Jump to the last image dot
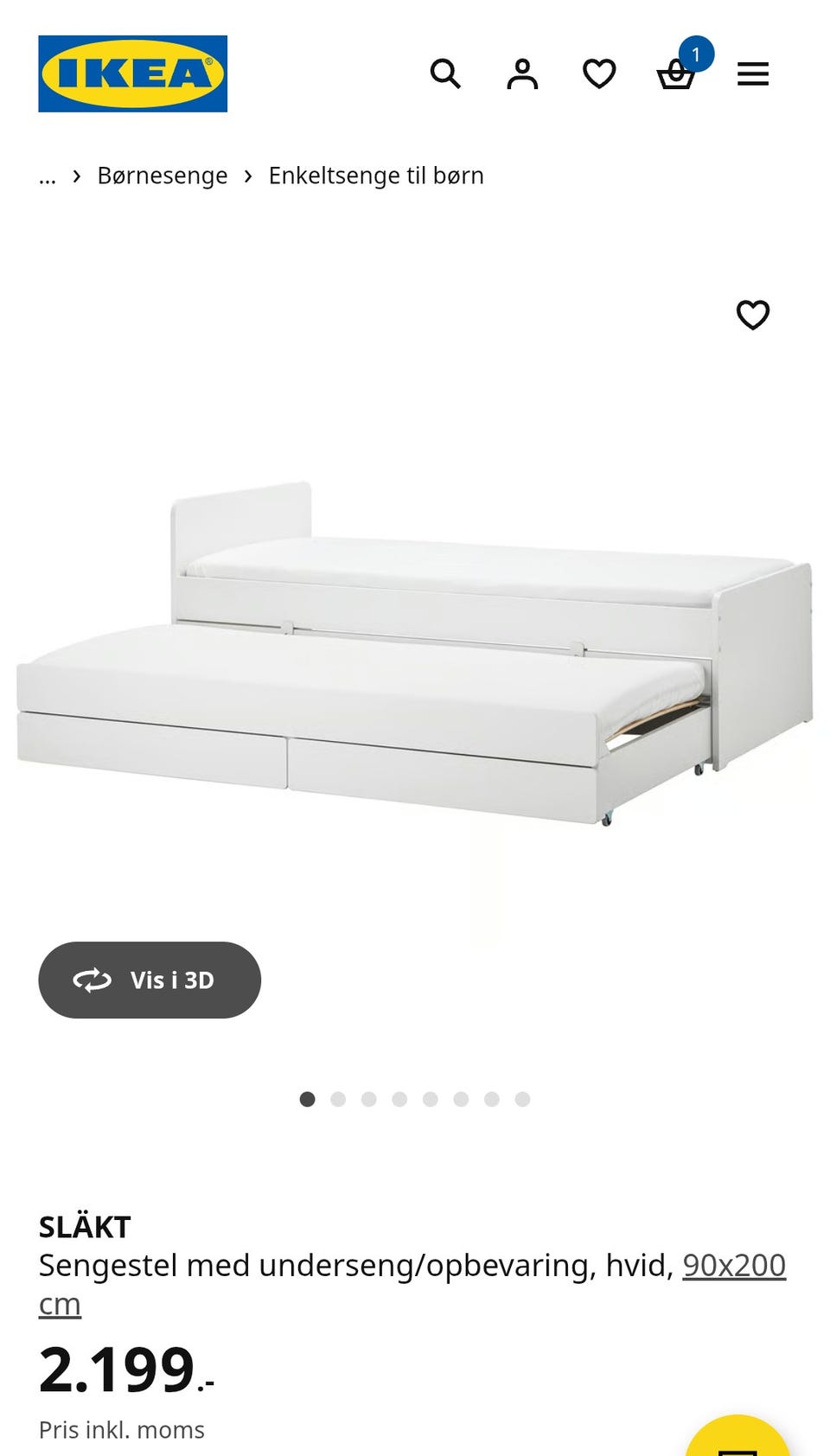This screenshot has height=1456, width=830. click(520, 1098)
